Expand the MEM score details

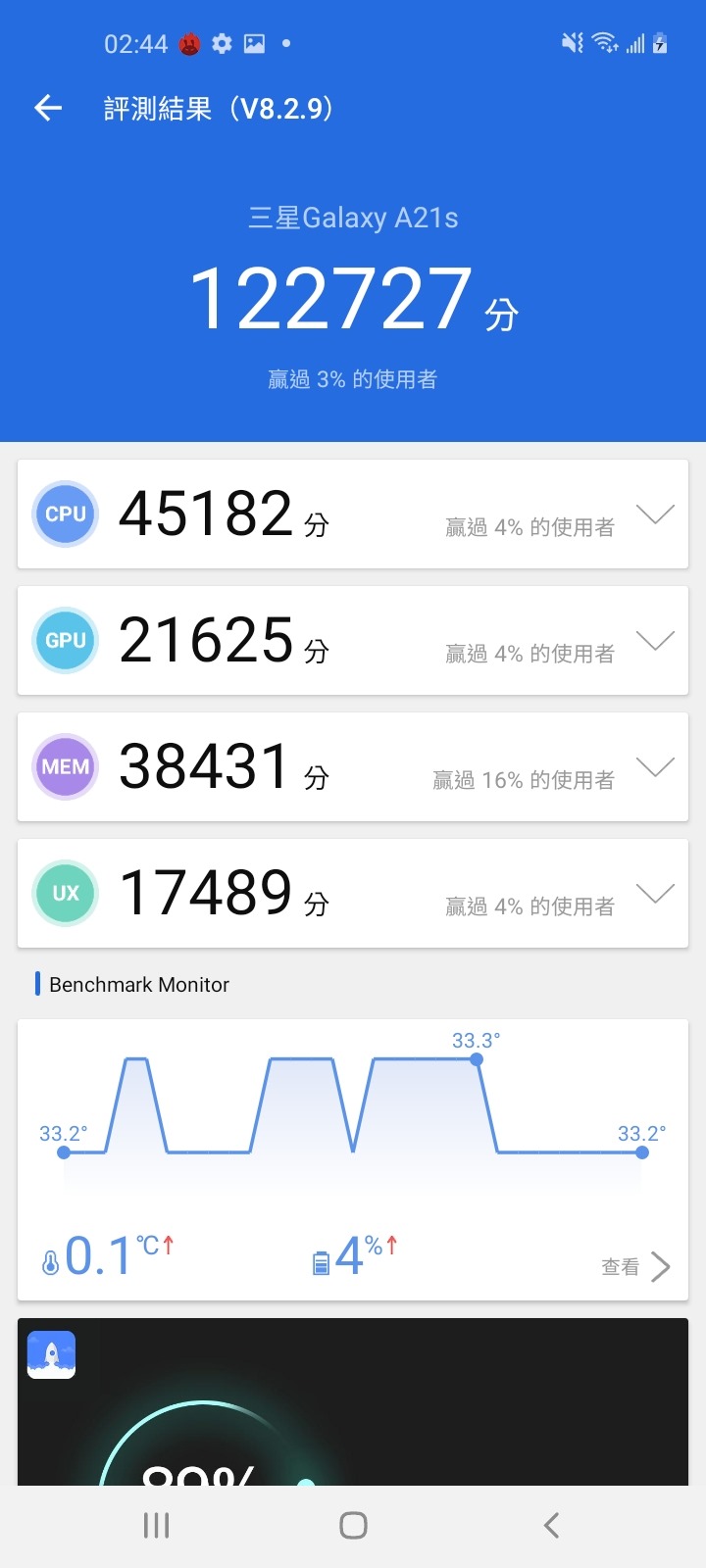[x=655, y=767]
